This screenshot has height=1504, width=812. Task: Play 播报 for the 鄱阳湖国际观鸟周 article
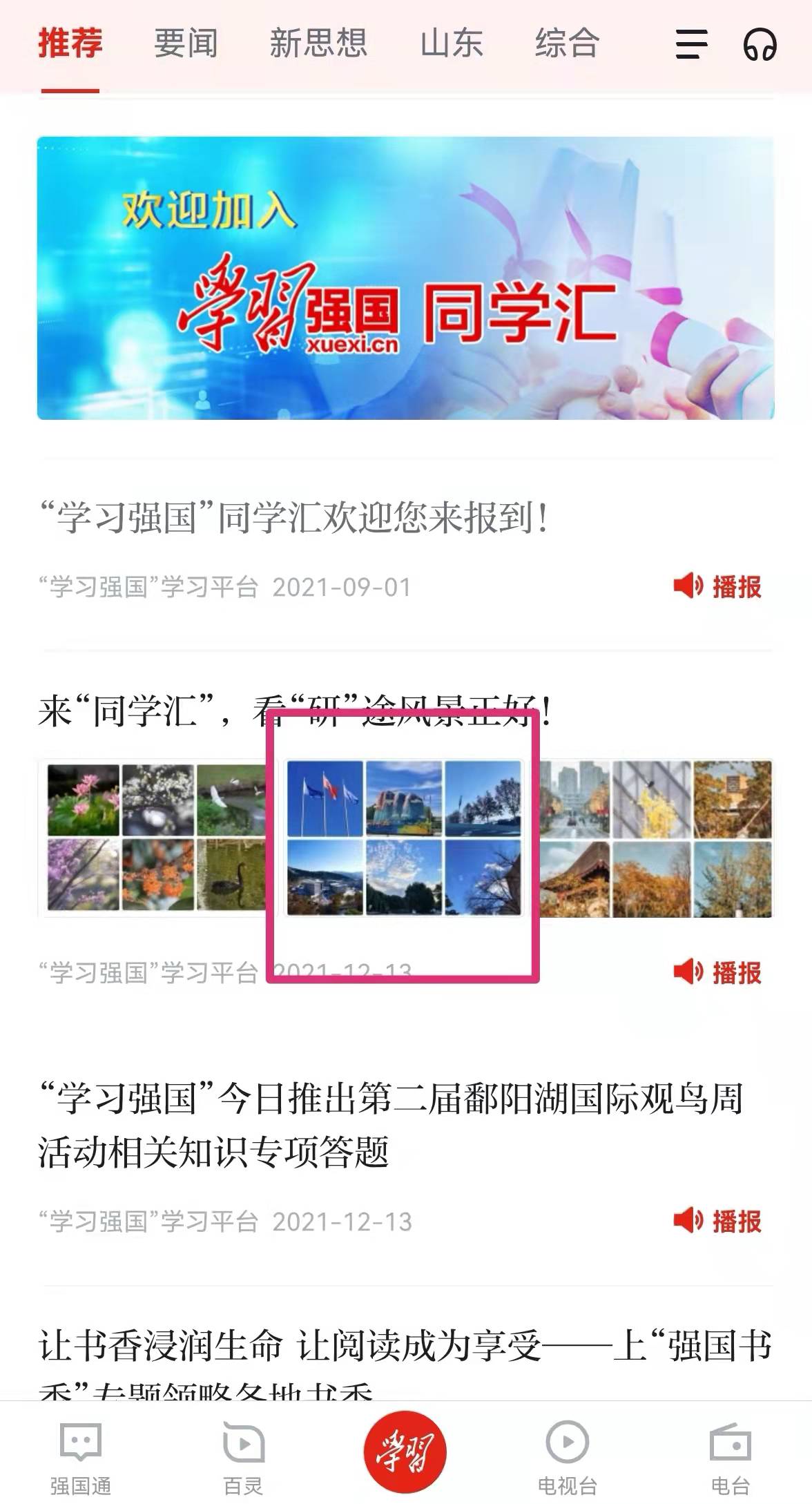(x=718, y=1222)
